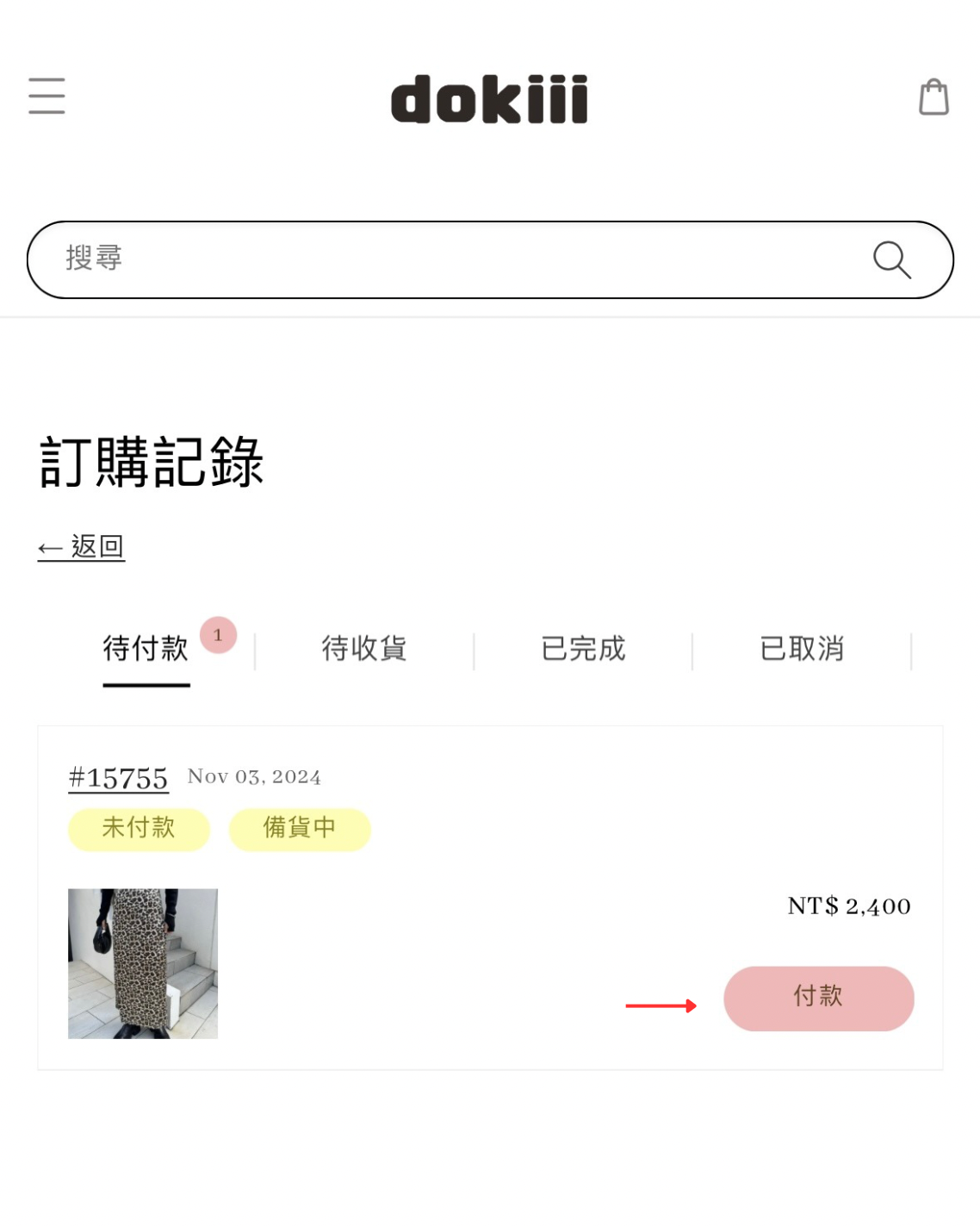Switch to the 待收貨 tab
Screen dimensions: 980x1226
[x=364, y=648]
